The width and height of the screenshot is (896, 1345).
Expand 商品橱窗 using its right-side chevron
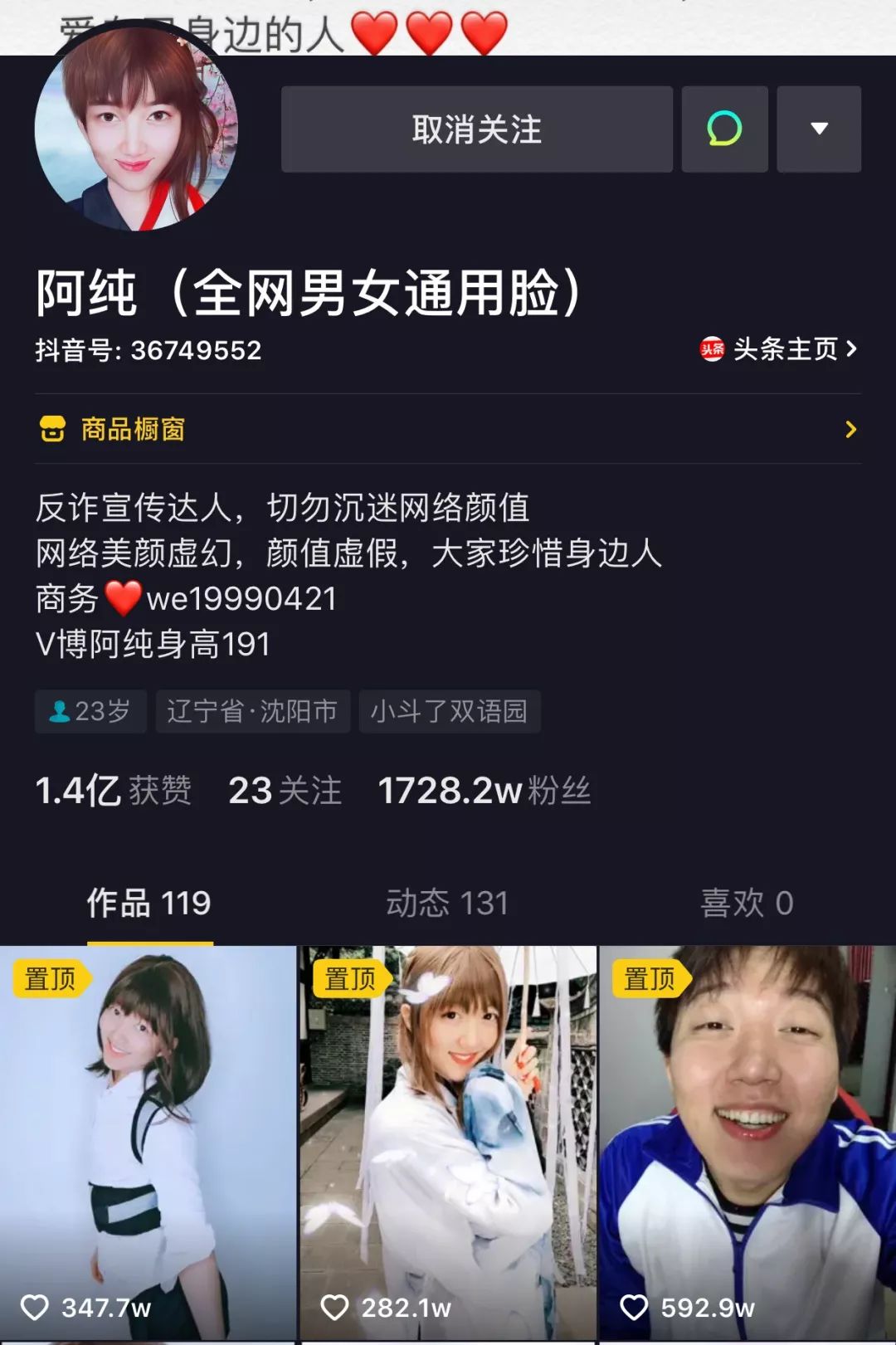pyautogui.click(x=850, y=429)
